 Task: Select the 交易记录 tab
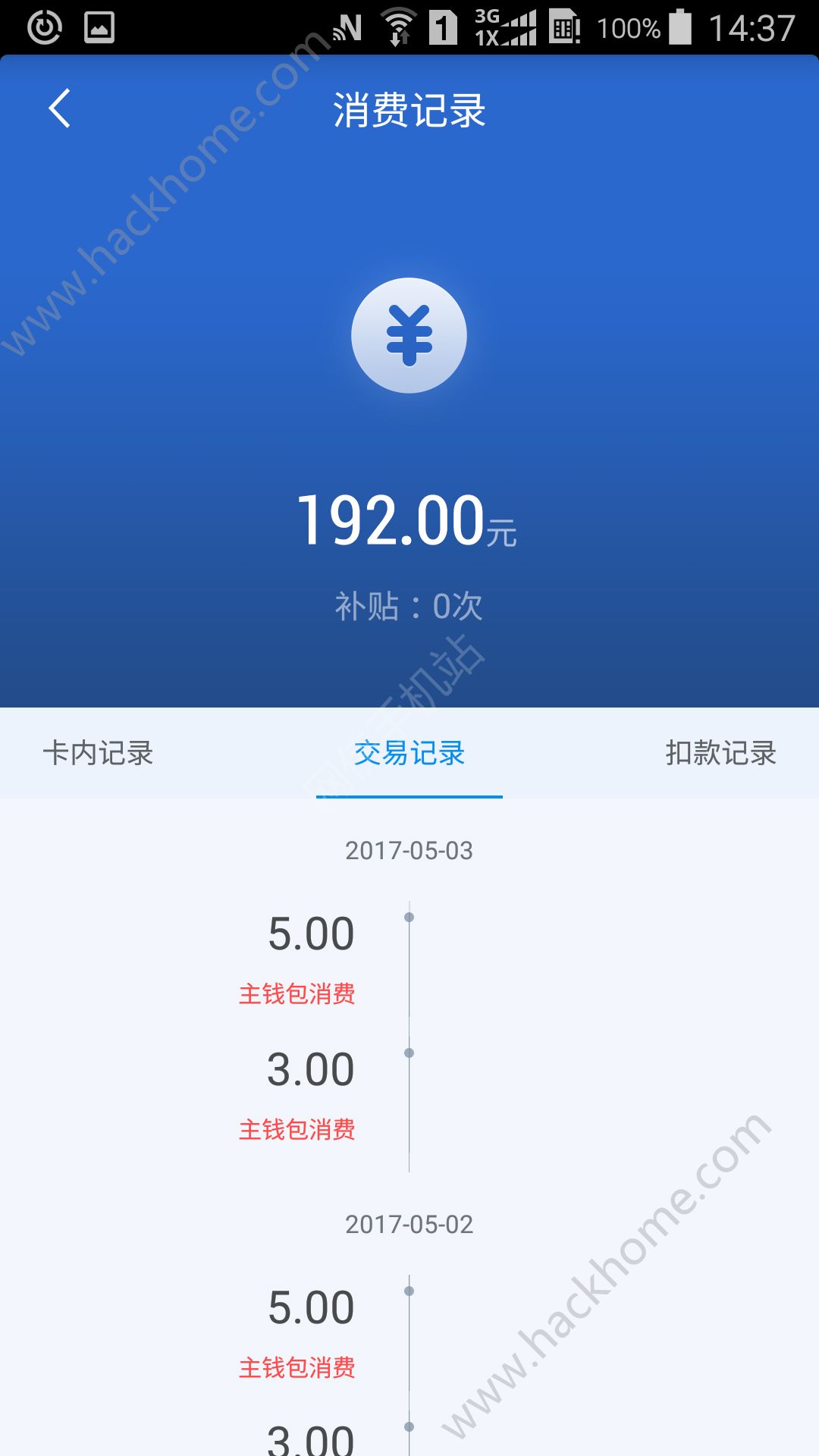[x=409, y=753]
